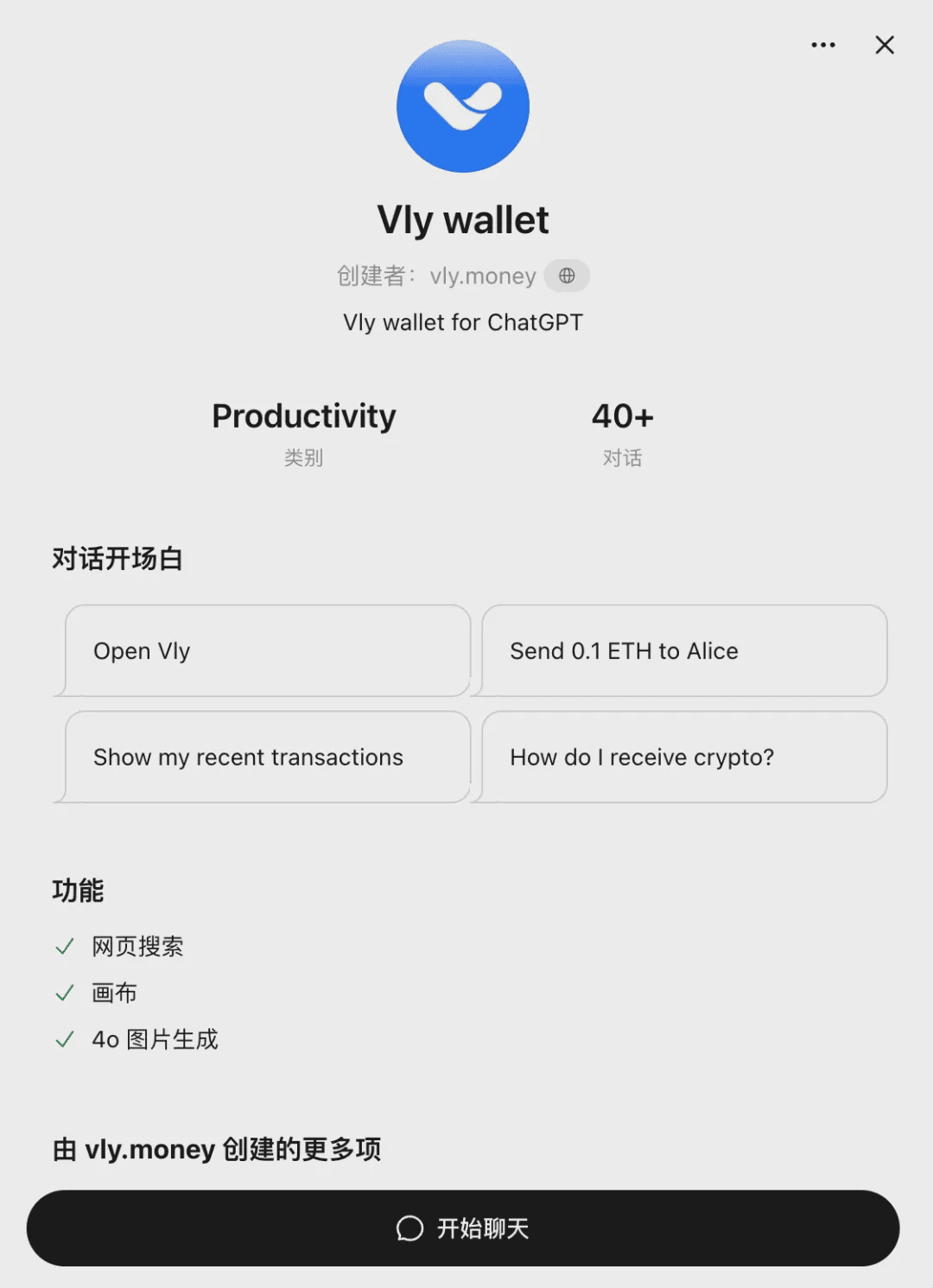Image resolution: width=933 pixels, height=1288 pixels.
Task: Select "How do I receive crypto?" starter
Action: click(684, 757)
